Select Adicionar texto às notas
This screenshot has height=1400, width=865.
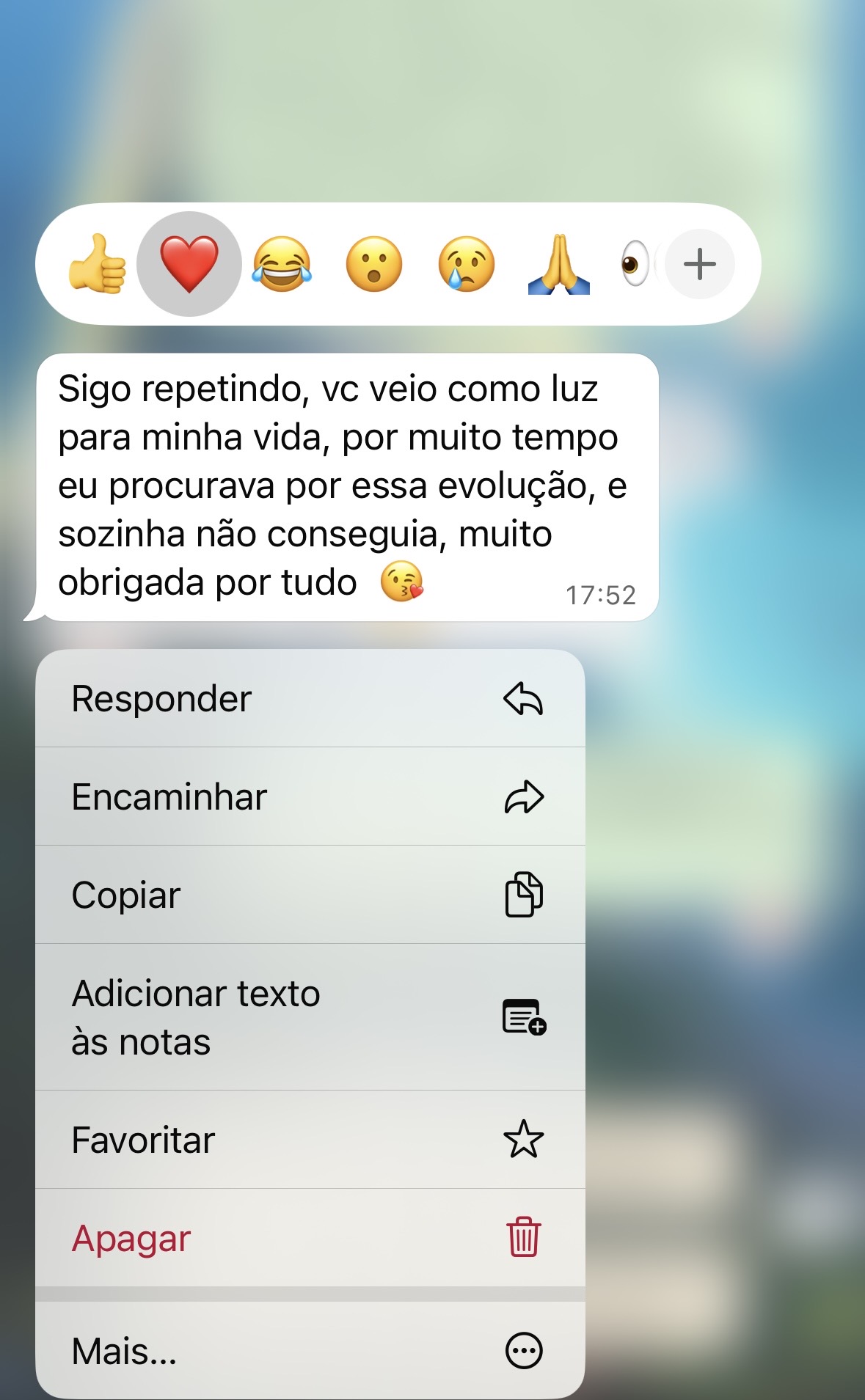[x=310, y=1017]
